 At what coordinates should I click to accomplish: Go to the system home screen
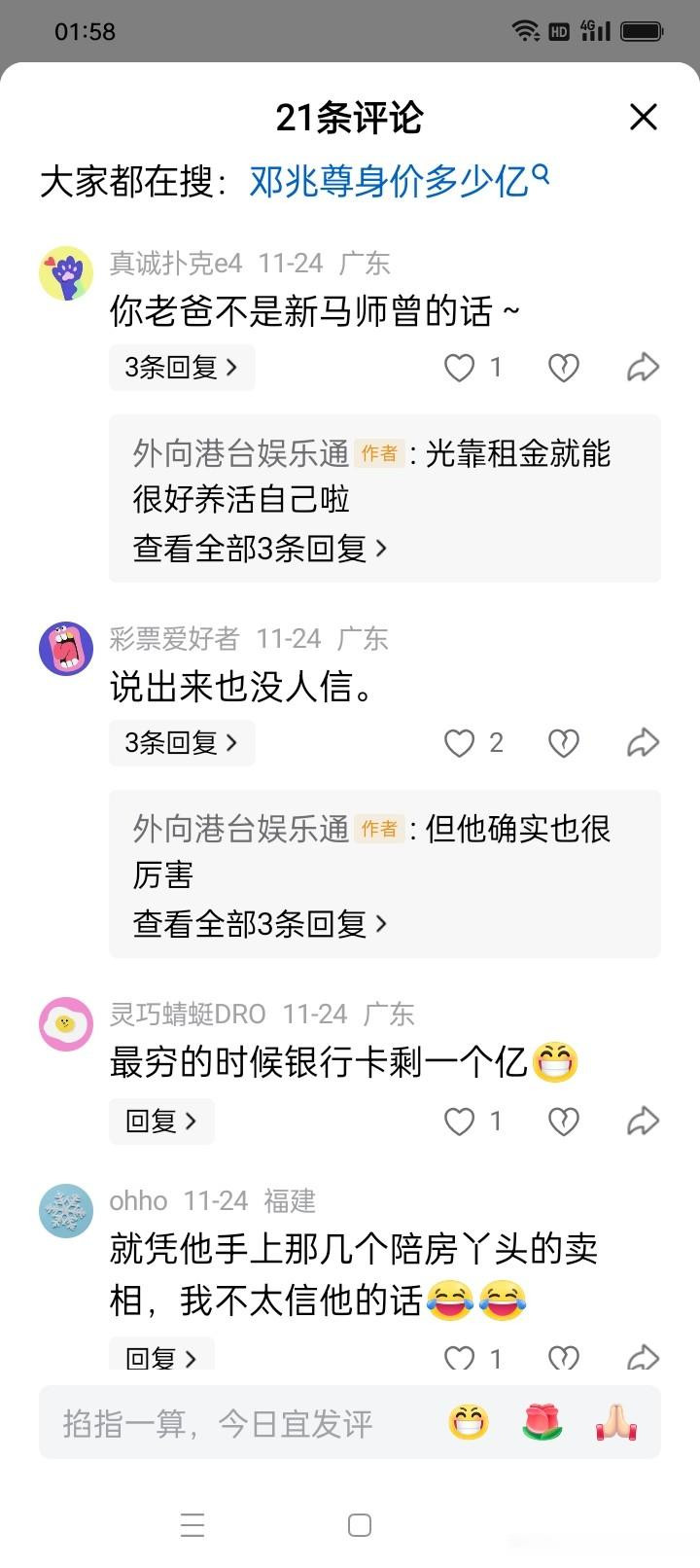[x=360, y=1525]
